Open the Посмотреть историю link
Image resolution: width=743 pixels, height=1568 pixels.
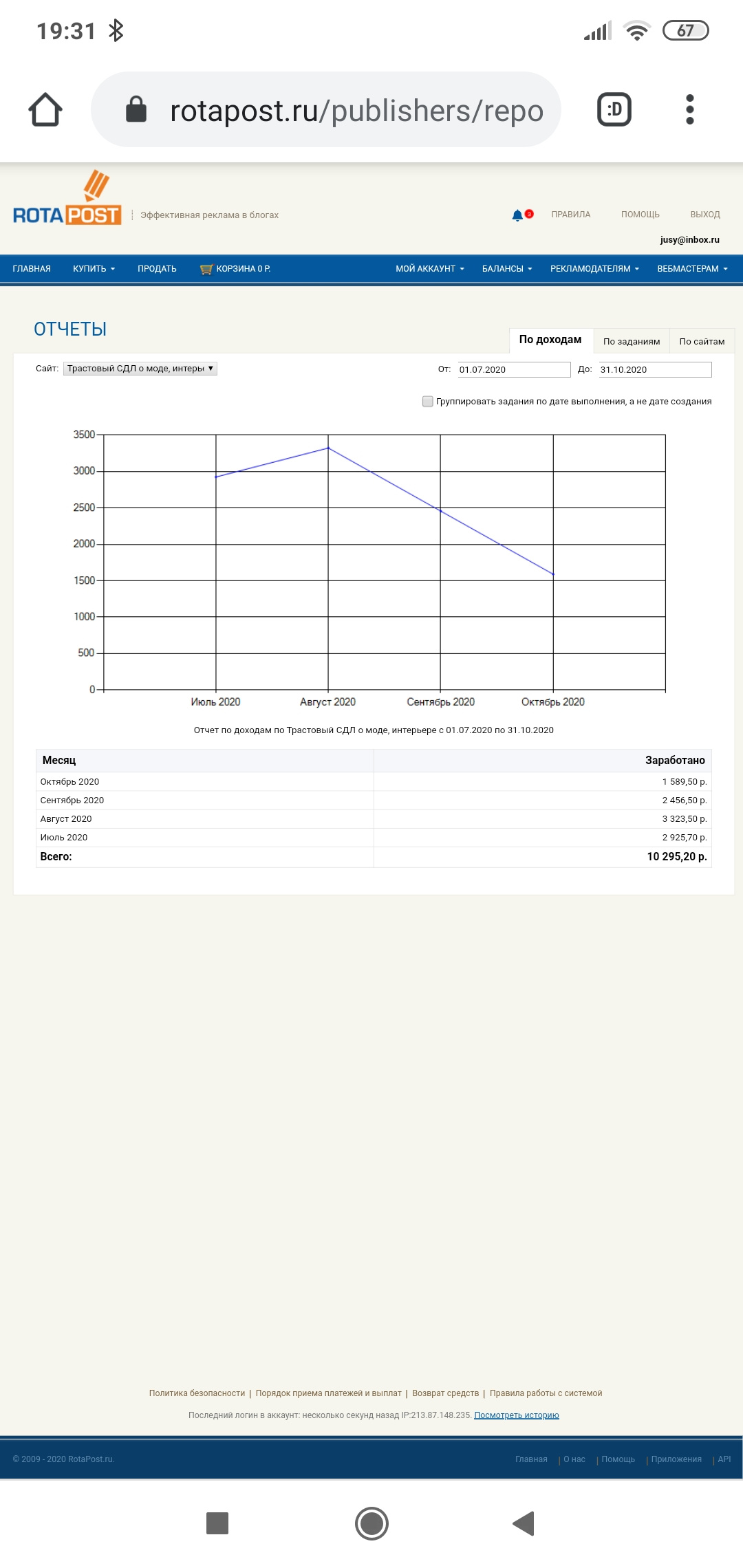point(516,1415)
